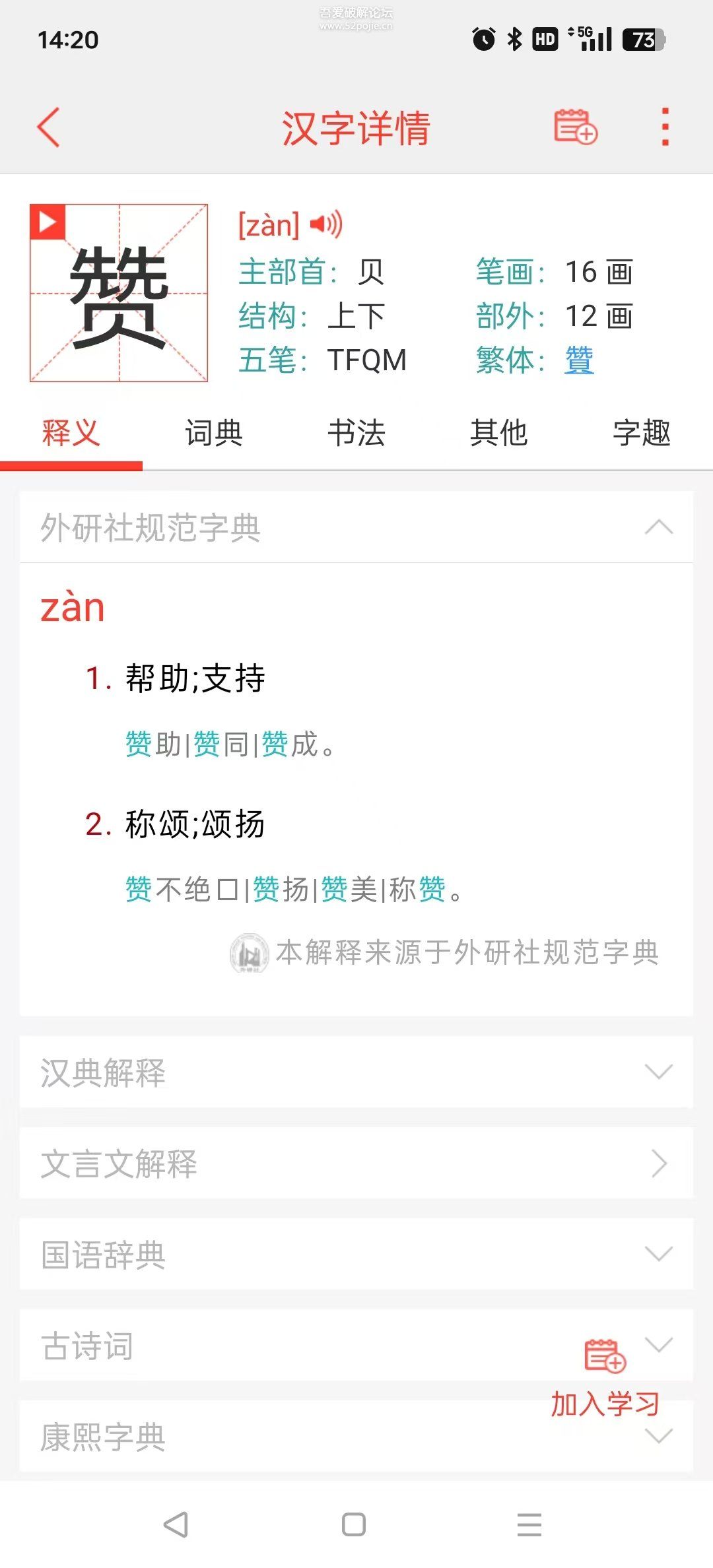Play the zàn pronunciation audio
This screenshot has width=713, height=1568.
pos(326,224)
